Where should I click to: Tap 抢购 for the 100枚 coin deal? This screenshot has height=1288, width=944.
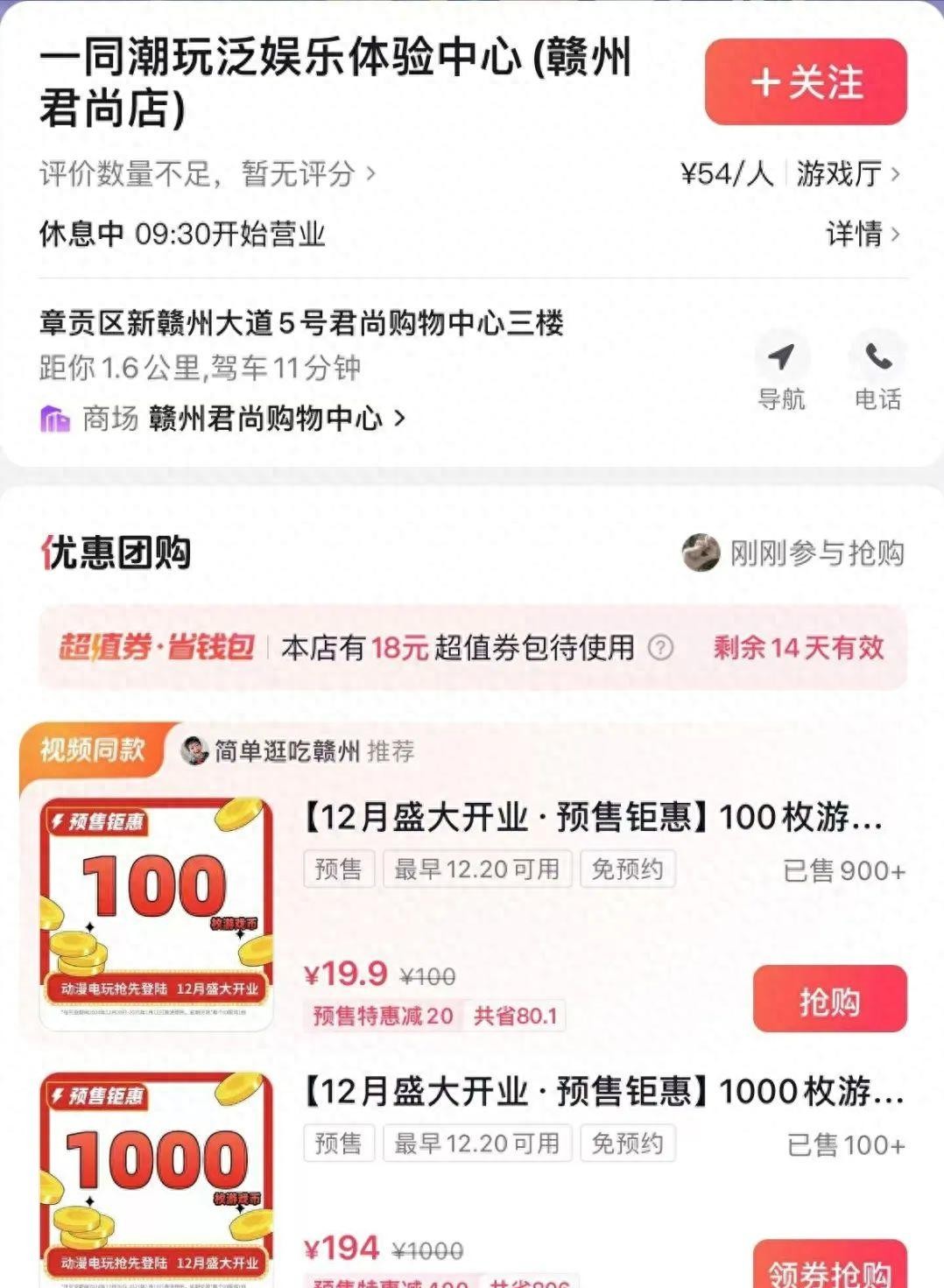829,999
